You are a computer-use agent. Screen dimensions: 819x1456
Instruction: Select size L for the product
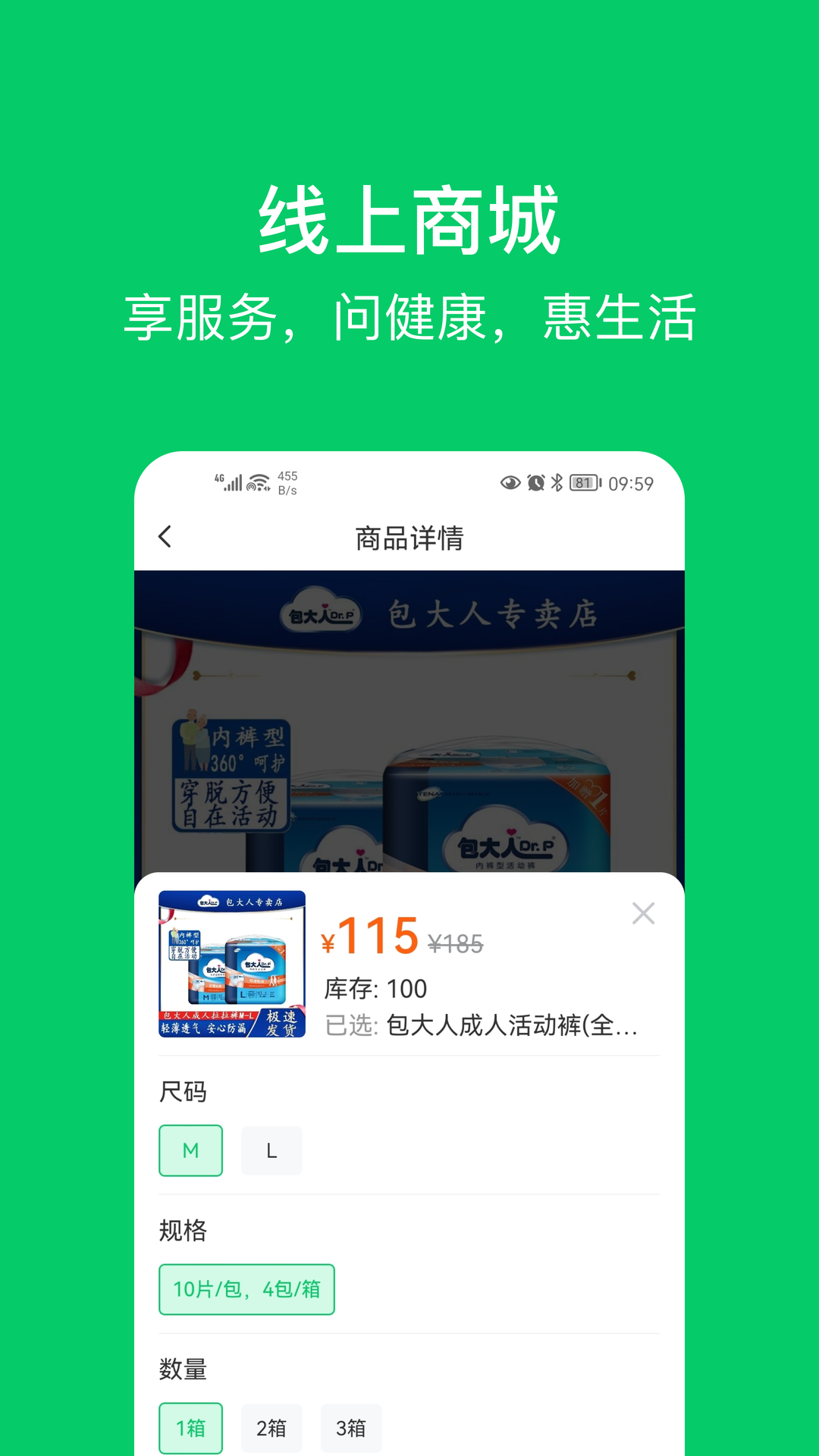[272, 1150]
